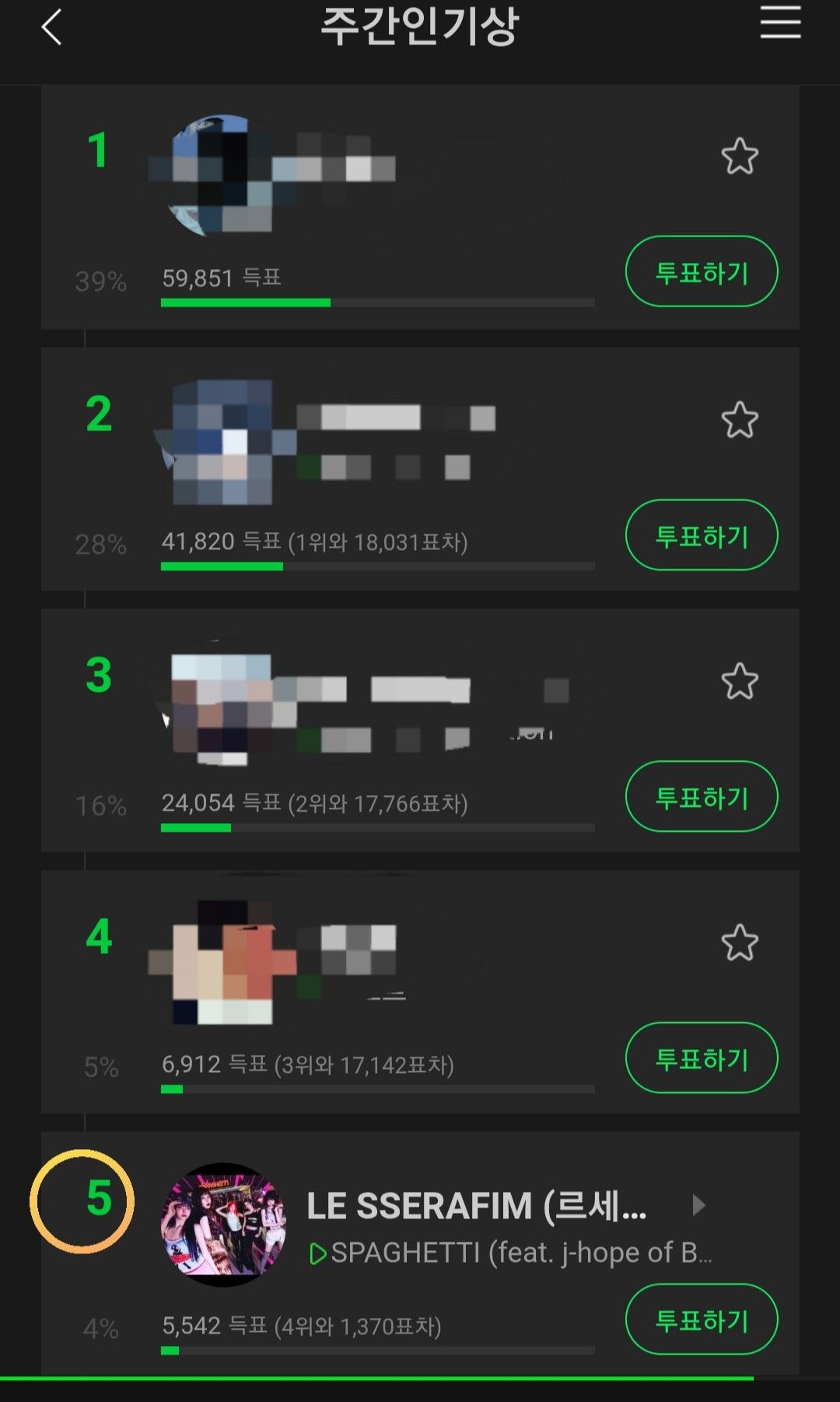Star the rank 4 entry
Viewport: 840px width, 1402px height.
[739, 943]
